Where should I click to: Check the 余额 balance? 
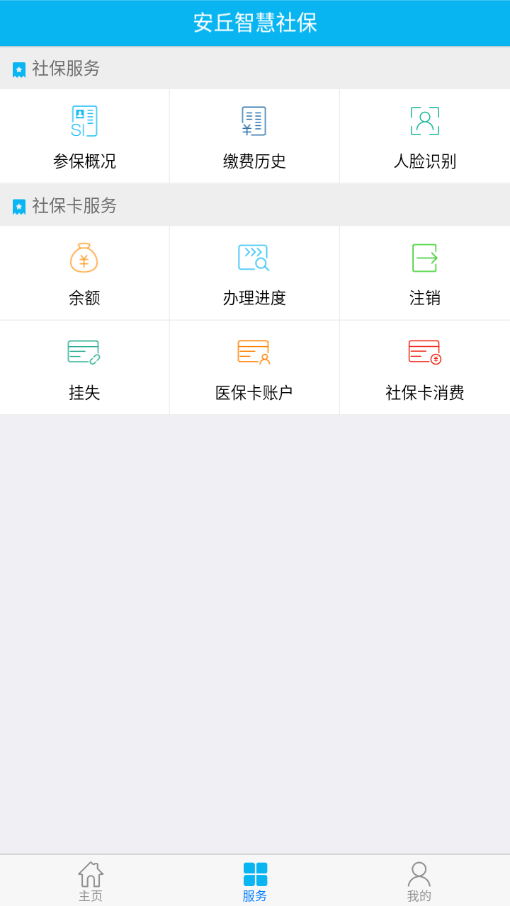84,273
